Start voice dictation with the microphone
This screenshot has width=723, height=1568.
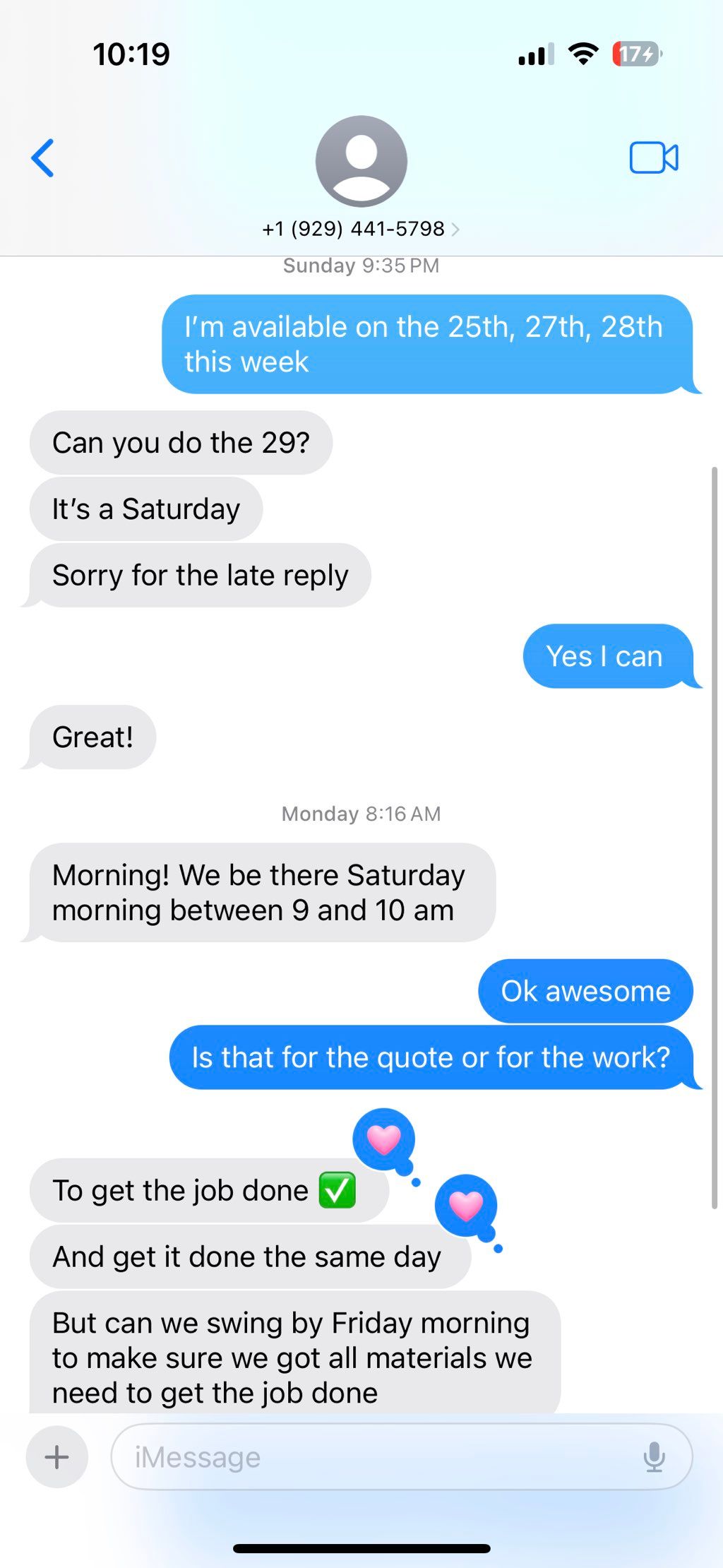pos(655,1456)
